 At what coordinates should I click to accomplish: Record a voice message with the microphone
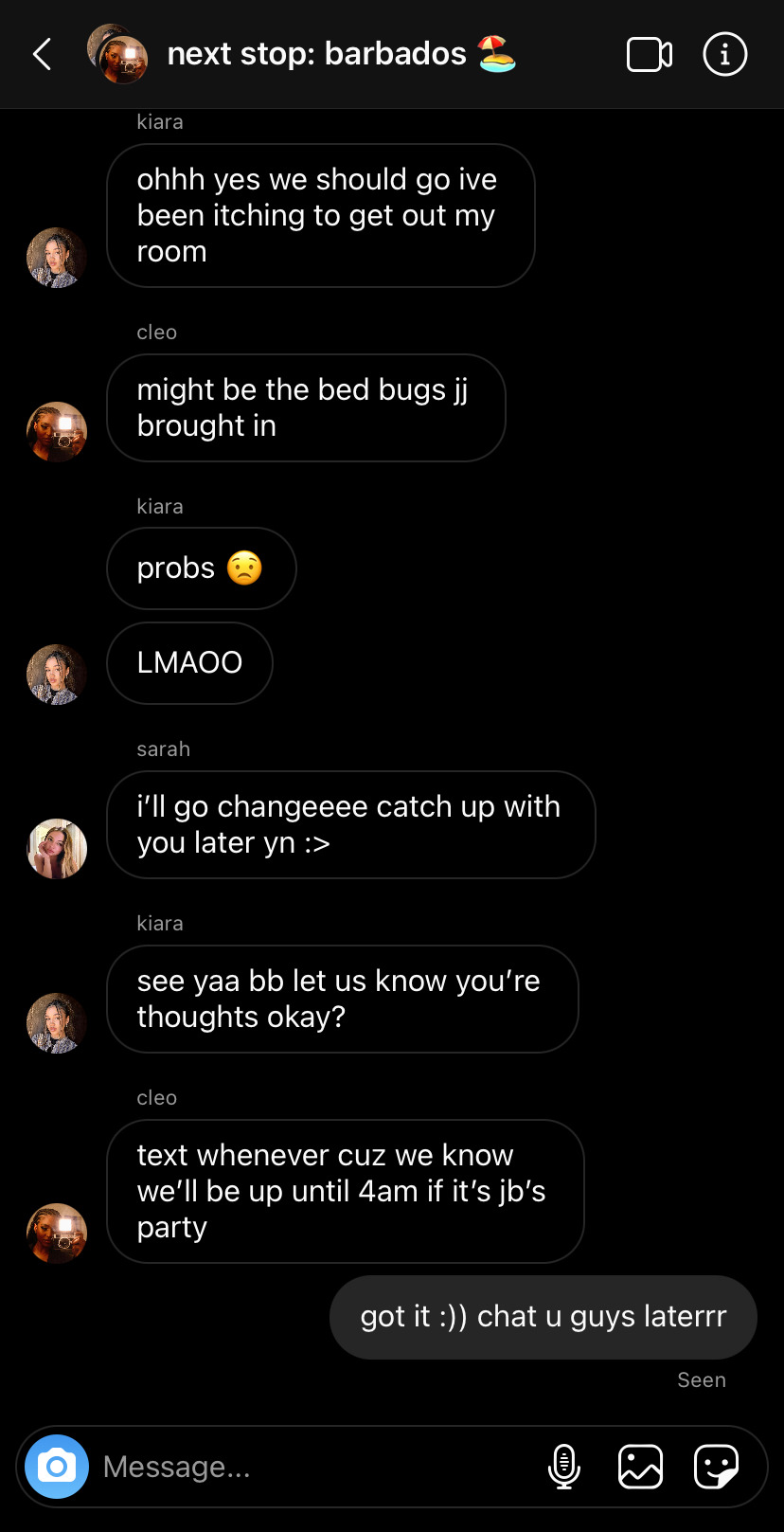(564, 1467)
